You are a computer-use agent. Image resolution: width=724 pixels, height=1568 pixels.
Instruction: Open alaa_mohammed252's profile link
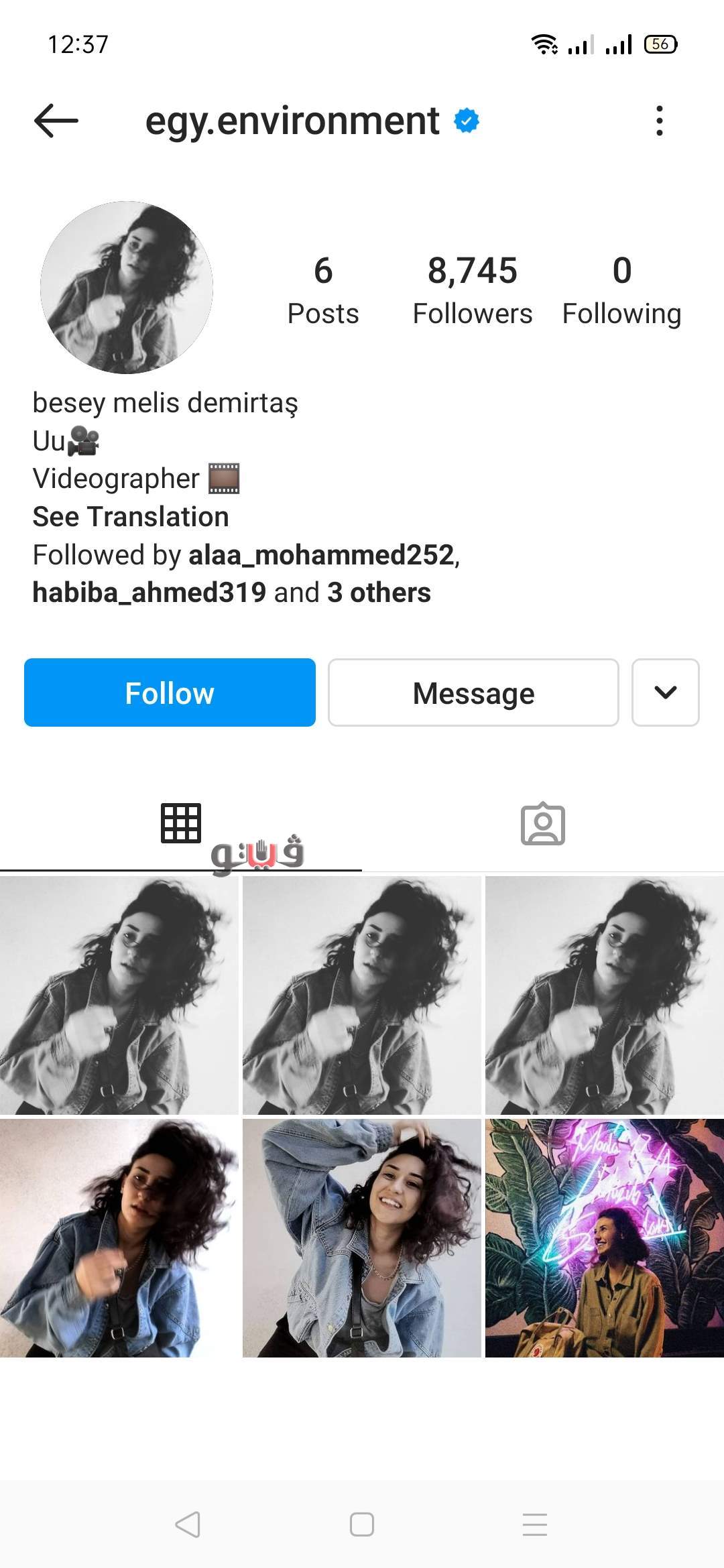click(x=321, y=555)
